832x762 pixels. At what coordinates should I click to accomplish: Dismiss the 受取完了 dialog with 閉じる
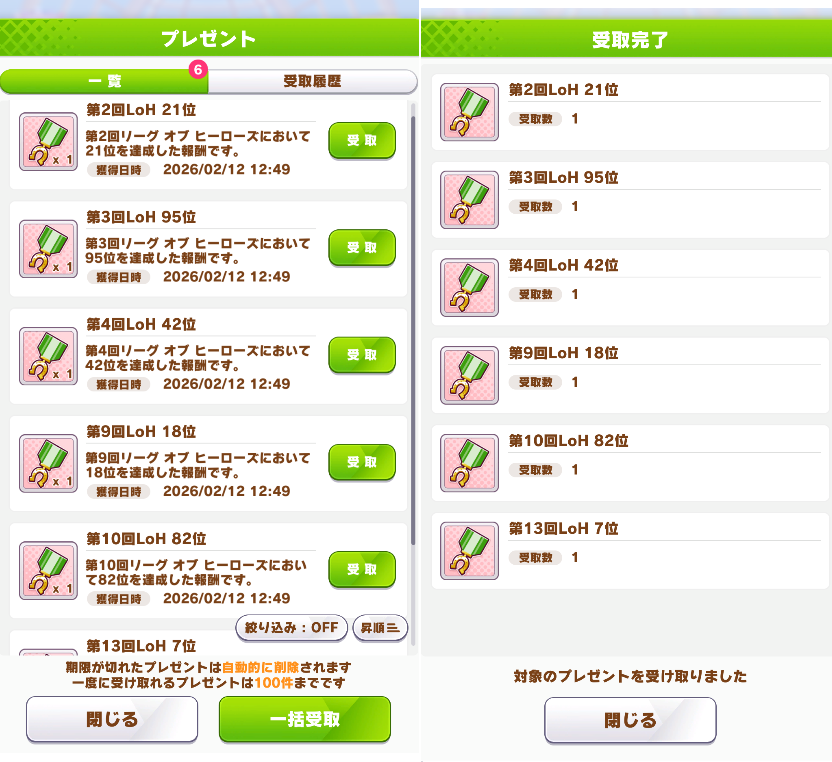coord(630,720)
